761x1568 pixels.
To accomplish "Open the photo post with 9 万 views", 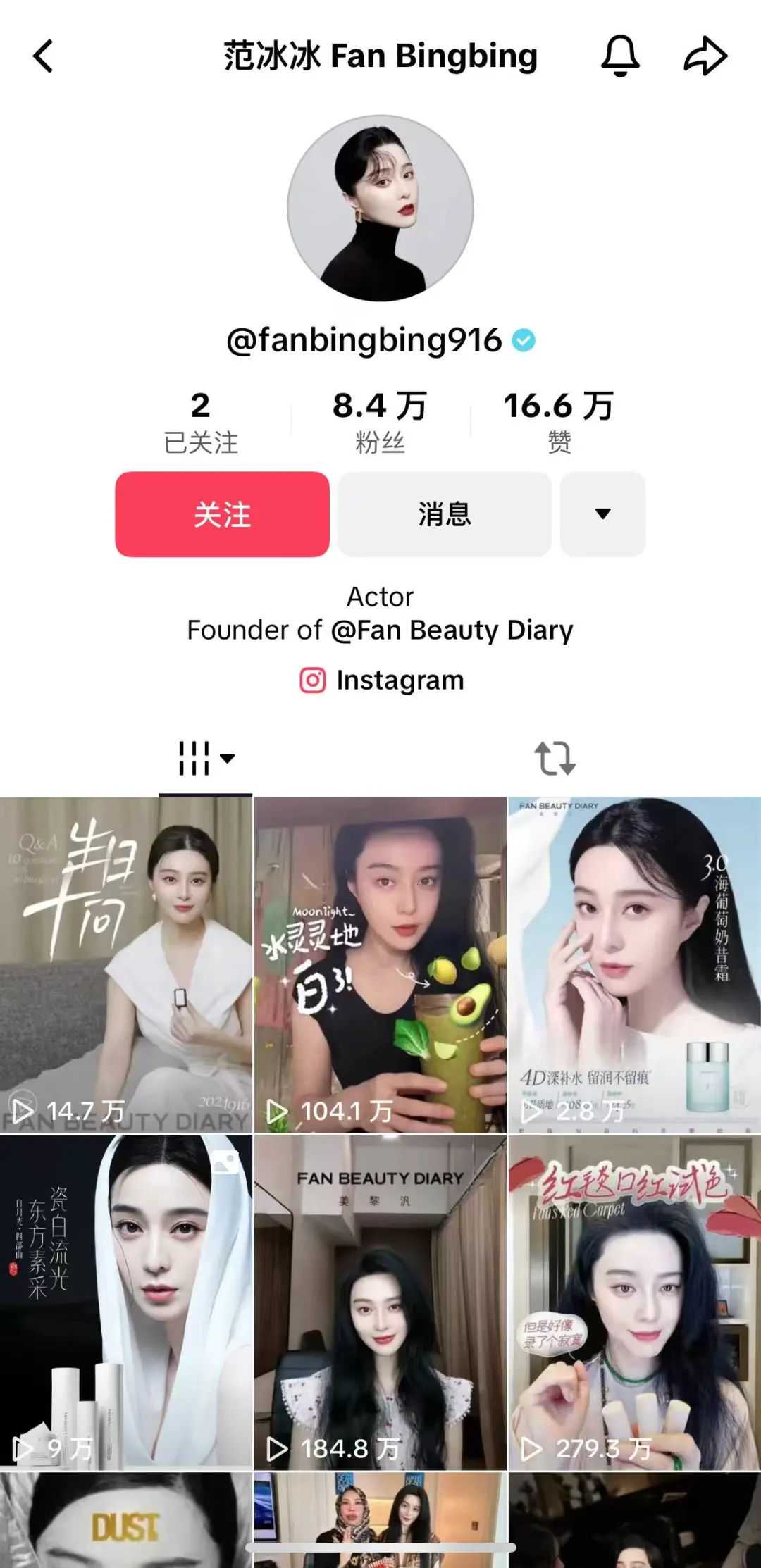I will 126,1303.
